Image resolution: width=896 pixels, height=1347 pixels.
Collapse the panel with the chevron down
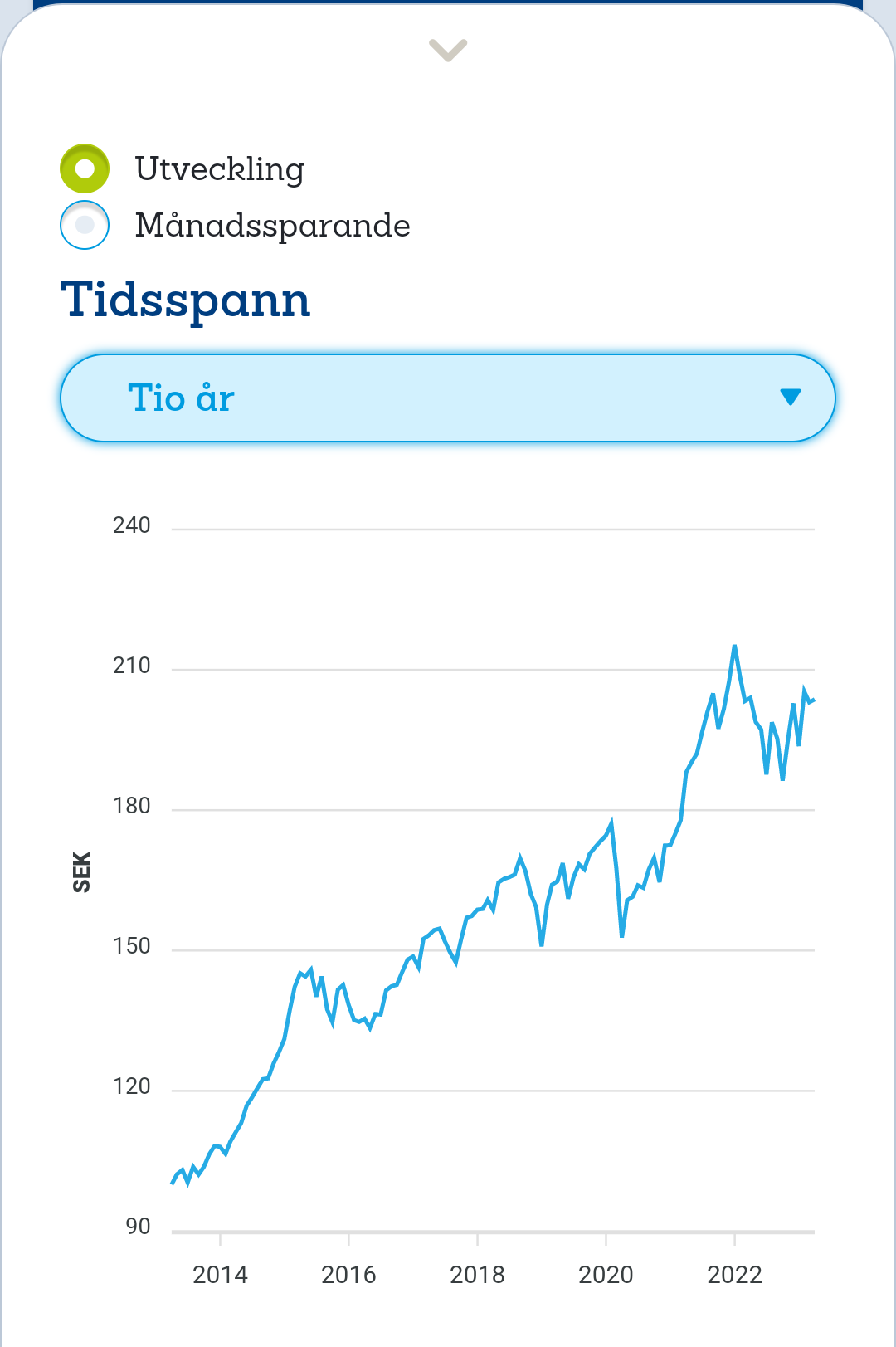tap(448, 50)
